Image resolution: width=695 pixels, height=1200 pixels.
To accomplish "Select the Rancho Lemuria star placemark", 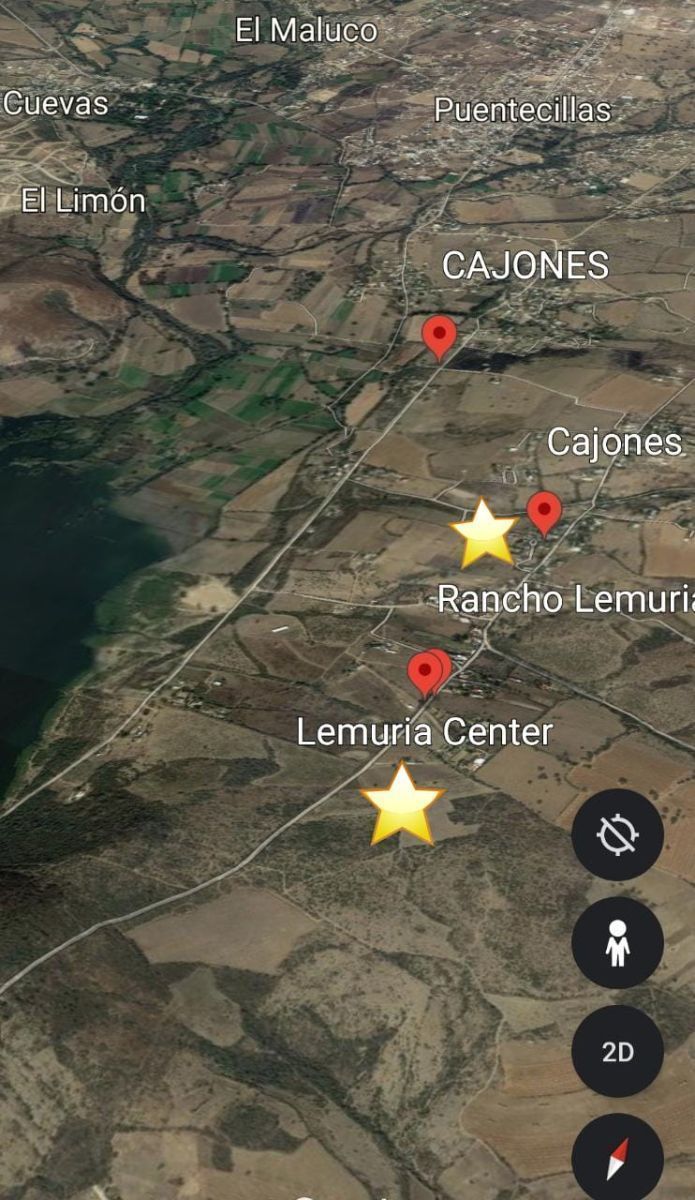I will [x=484, y=533].
